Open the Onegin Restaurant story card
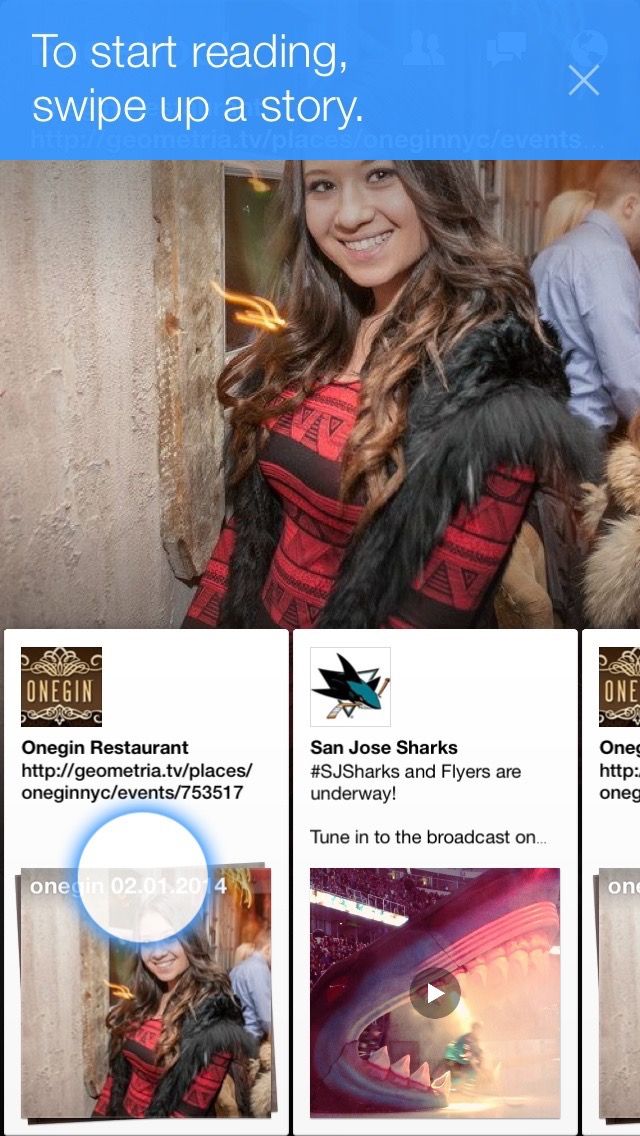The height and width of the screenshot is (1136, 640). click(146, 770)
